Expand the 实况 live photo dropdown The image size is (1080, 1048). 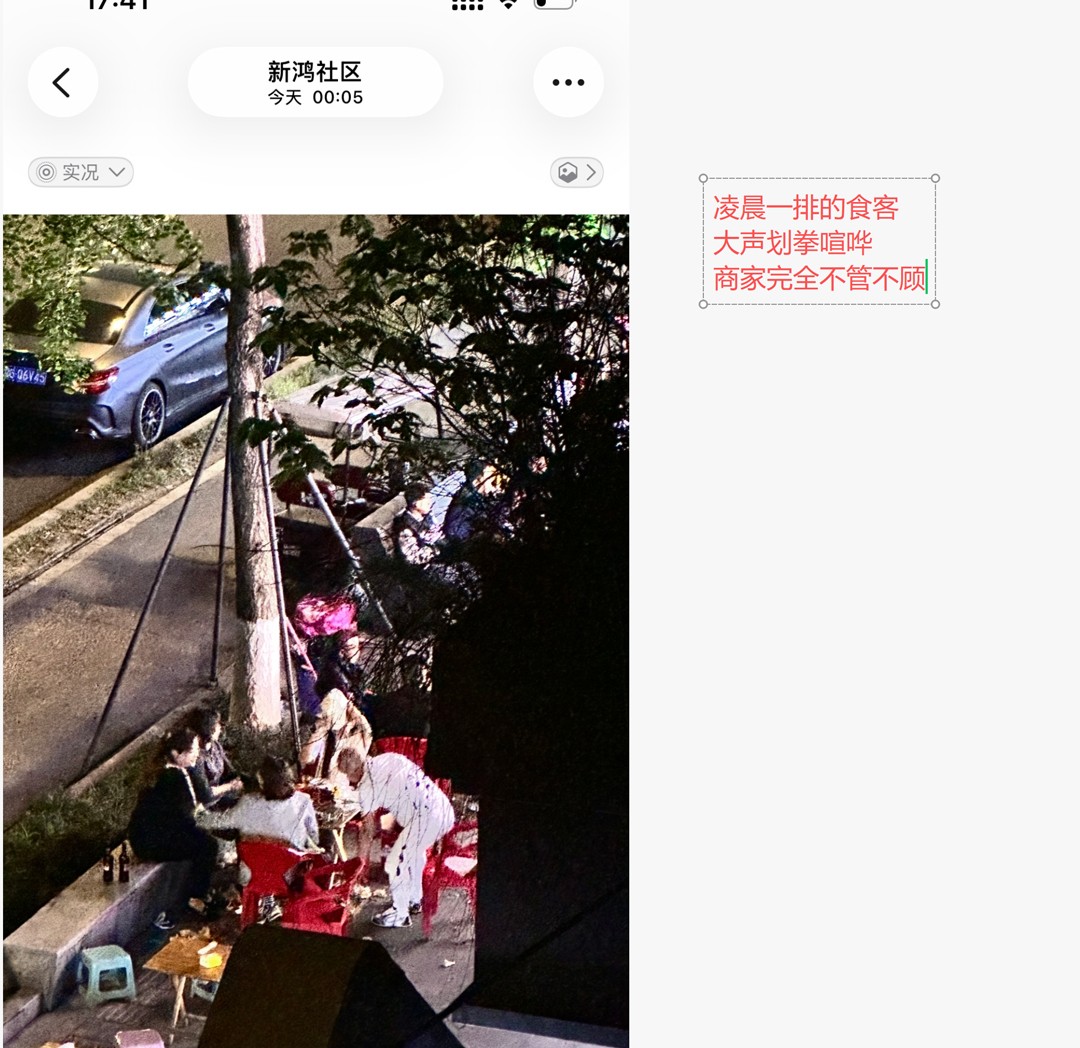(81, 172)
